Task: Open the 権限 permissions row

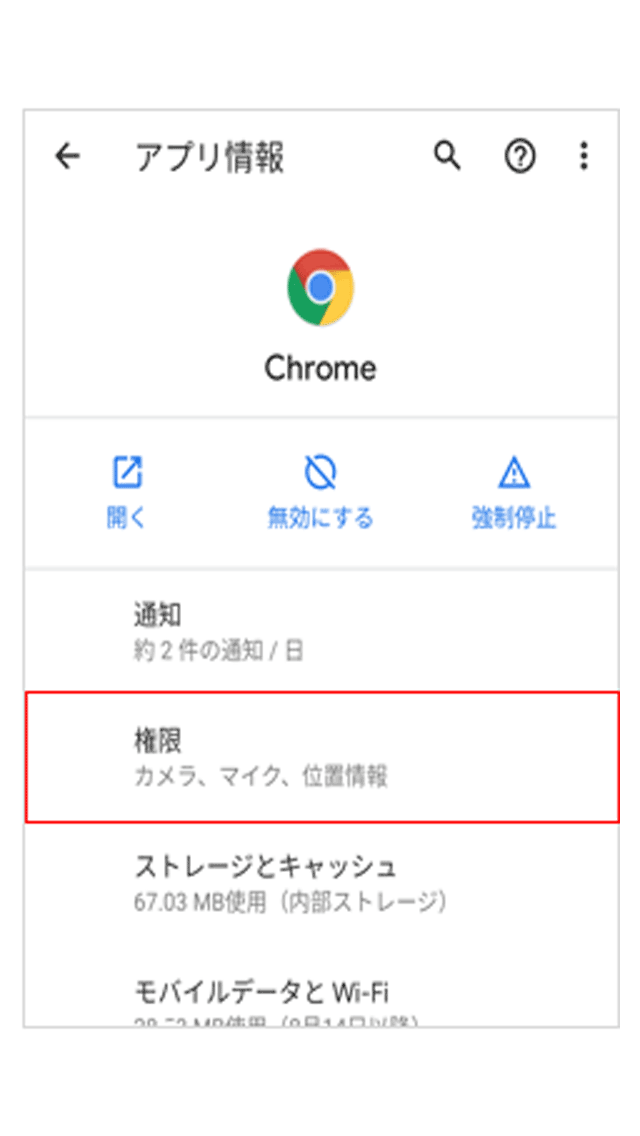Action: pos(320,757)
